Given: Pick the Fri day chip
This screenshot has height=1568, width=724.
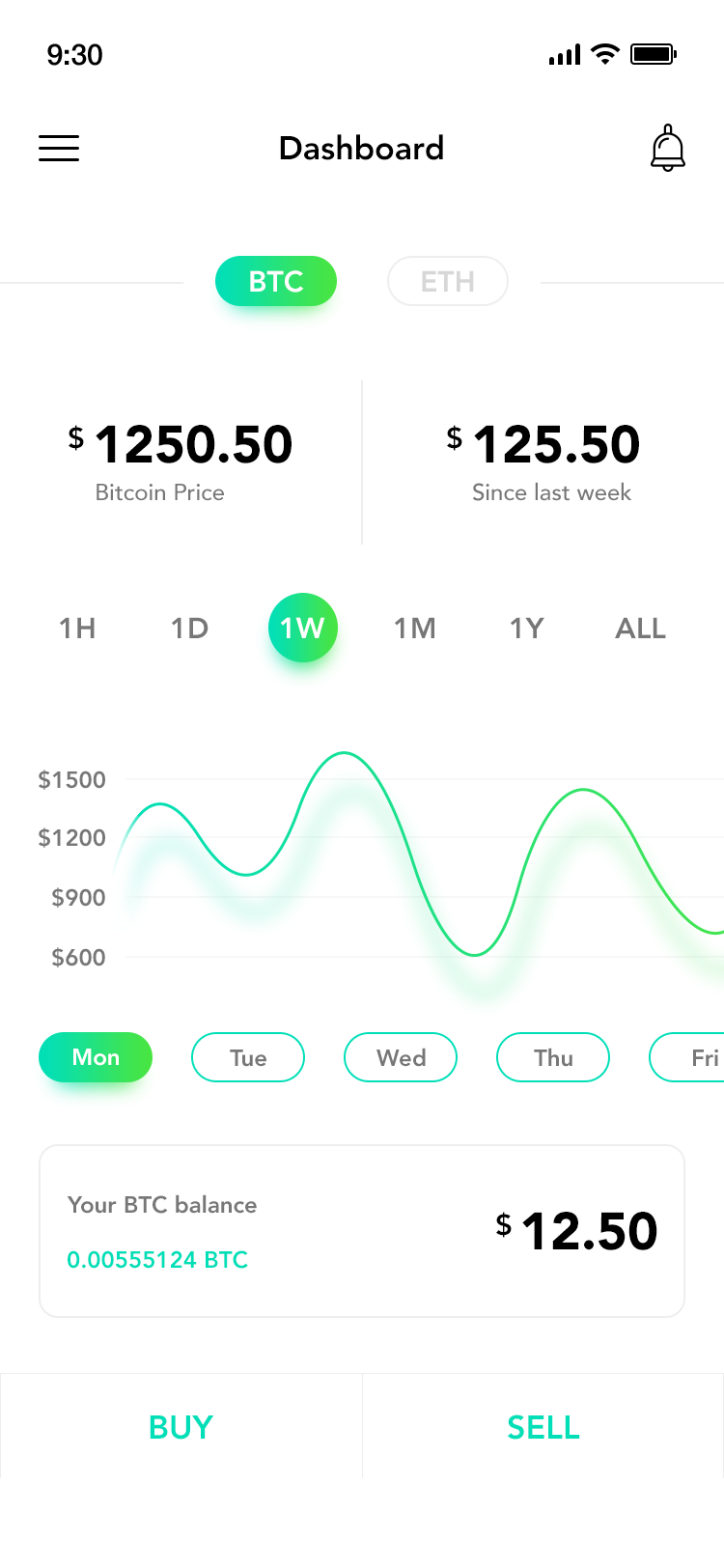Looking at the screenshot, I should [687, 1057].
